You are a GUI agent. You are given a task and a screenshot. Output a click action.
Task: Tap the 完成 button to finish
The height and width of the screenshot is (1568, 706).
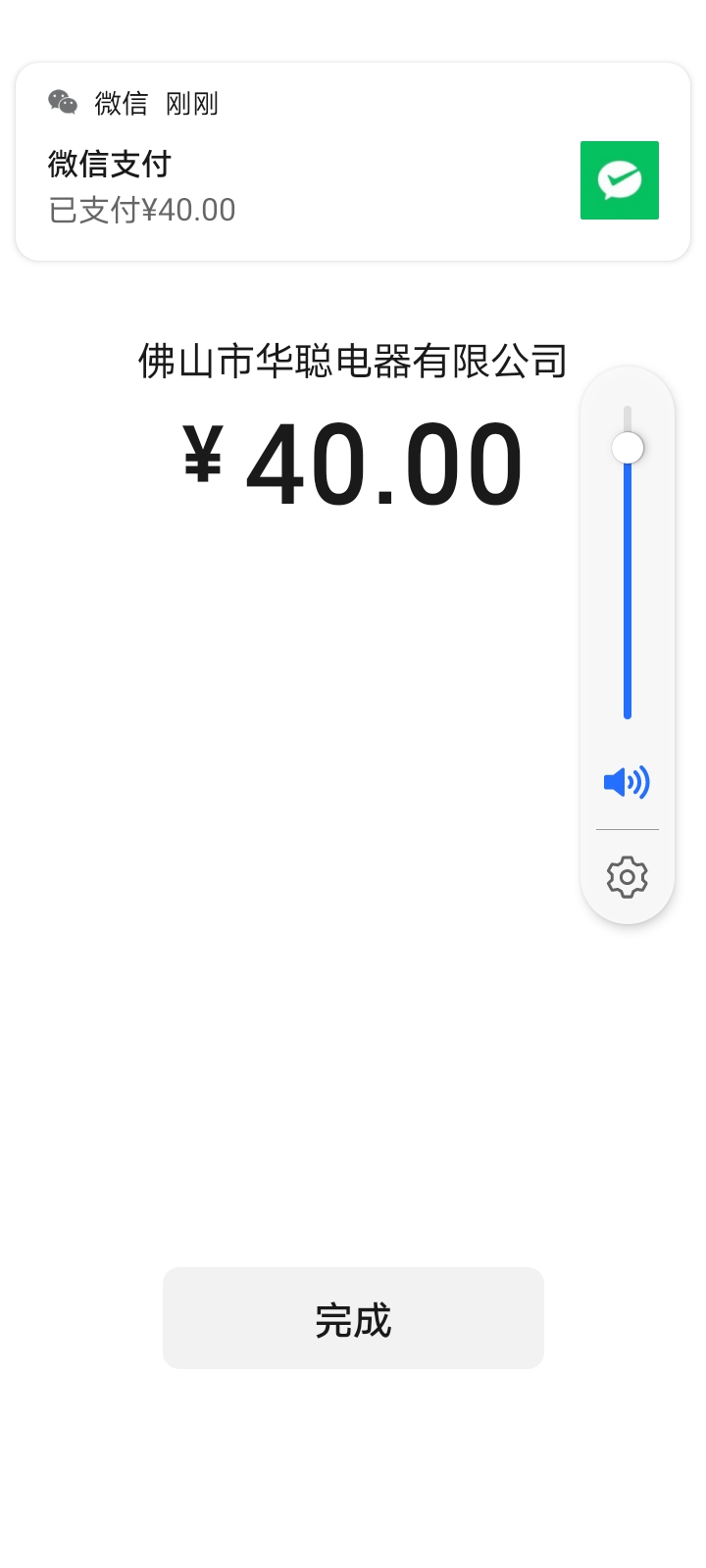coord(353,1318)
